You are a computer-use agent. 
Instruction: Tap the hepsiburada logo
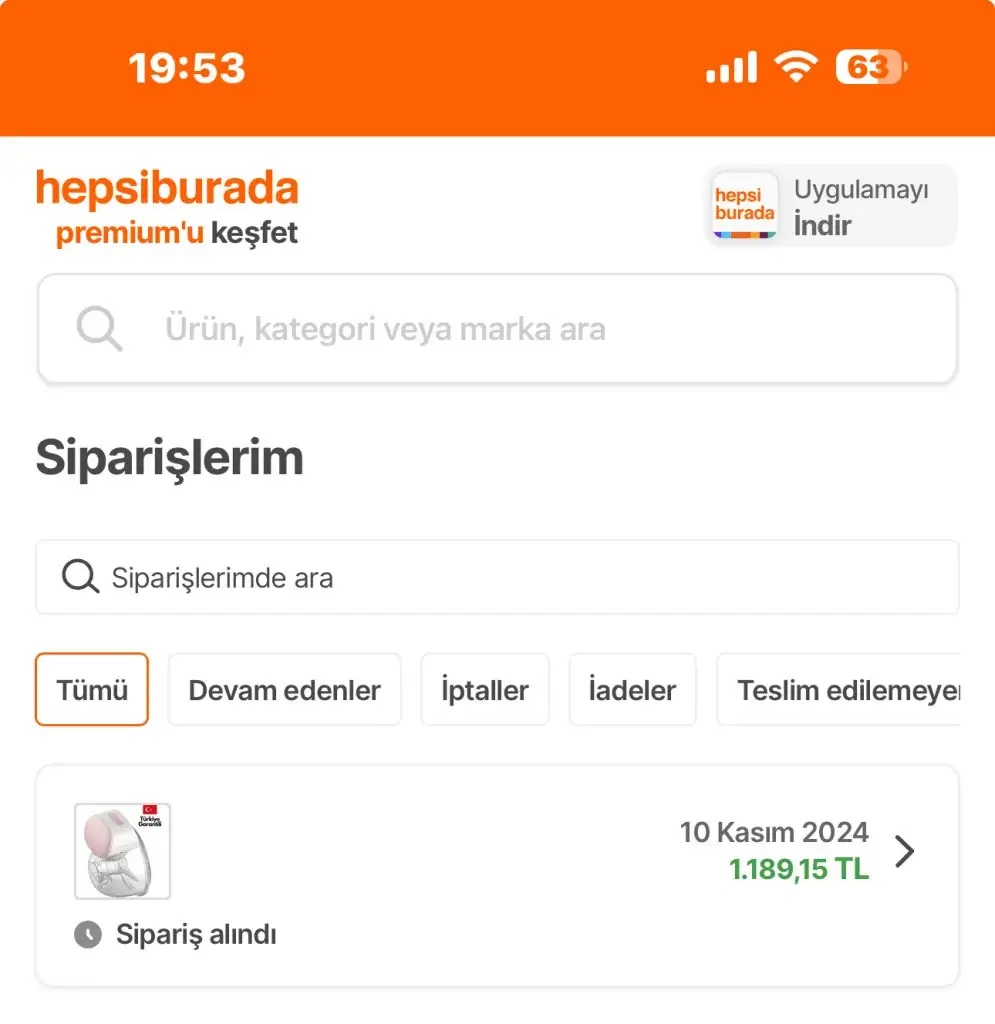167,188
